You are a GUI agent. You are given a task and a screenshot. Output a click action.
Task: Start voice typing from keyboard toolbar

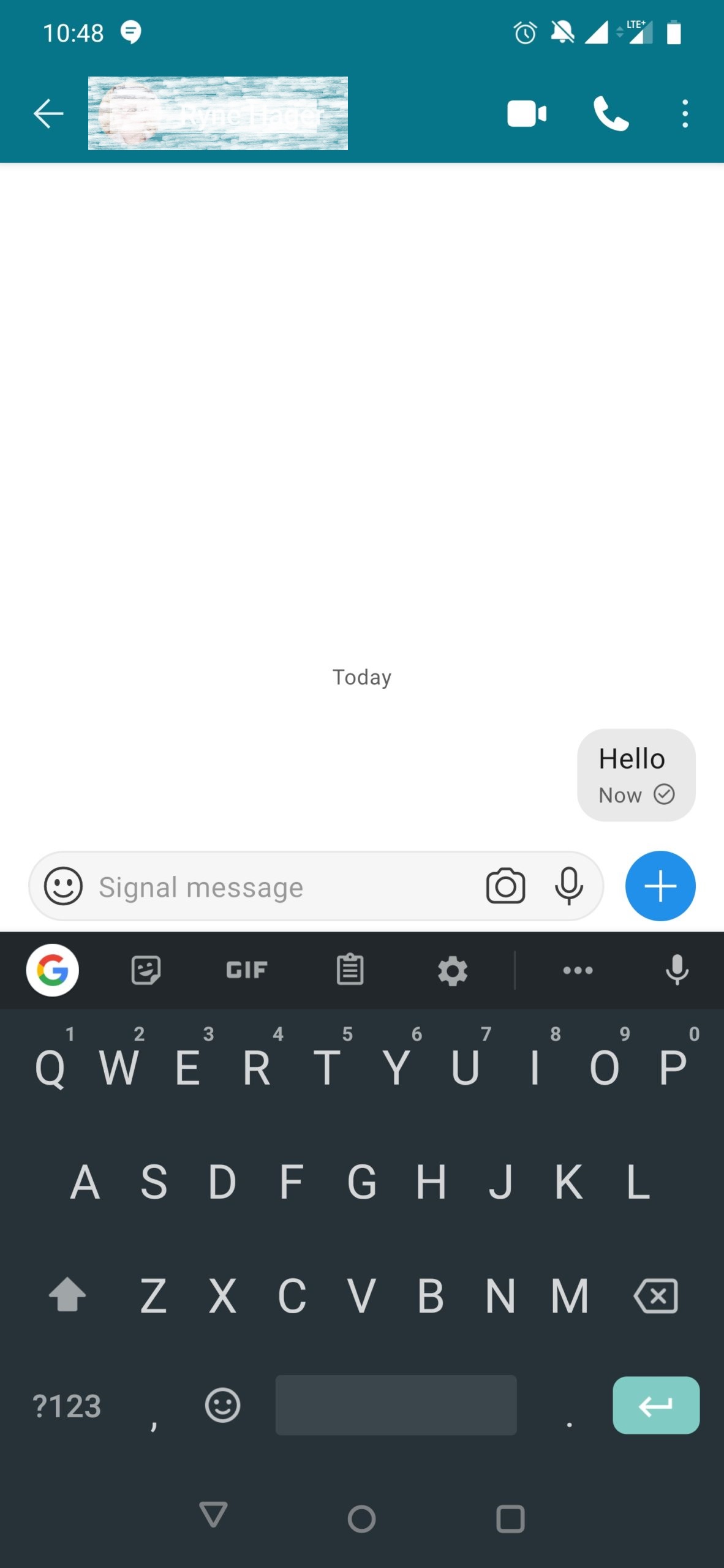point(677,970)
